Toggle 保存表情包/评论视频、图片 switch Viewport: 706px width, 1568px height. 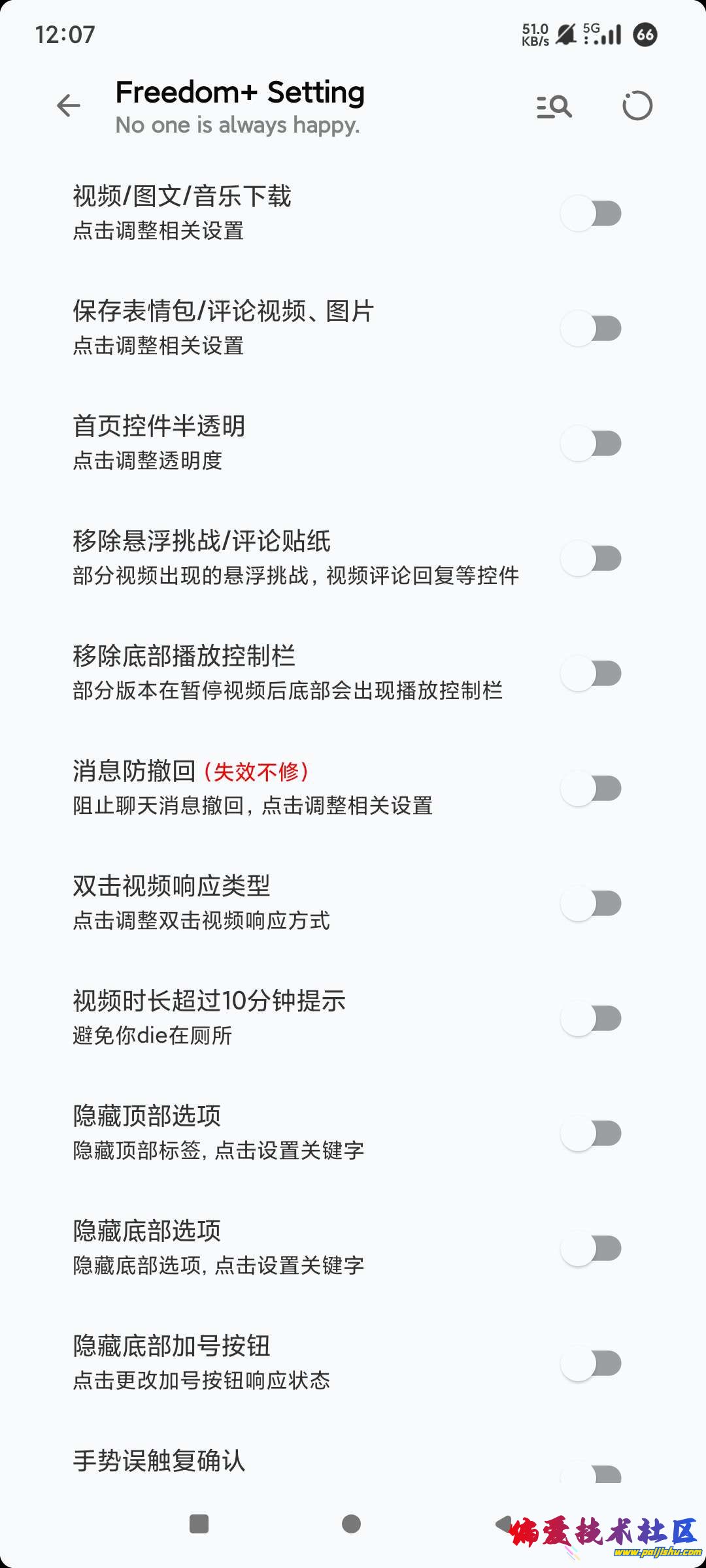592,329
